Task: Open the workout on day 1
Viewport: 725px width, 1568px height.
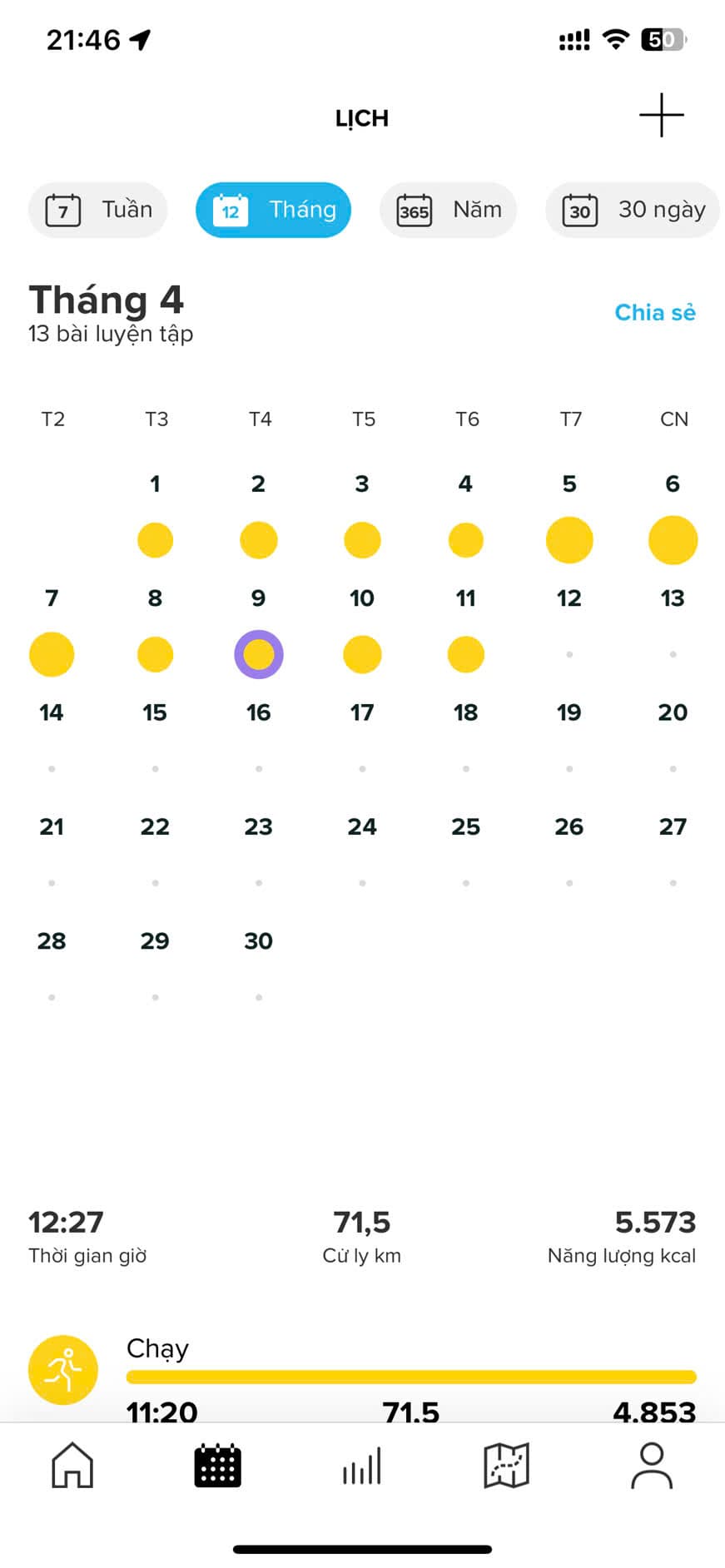Action: 155,539
